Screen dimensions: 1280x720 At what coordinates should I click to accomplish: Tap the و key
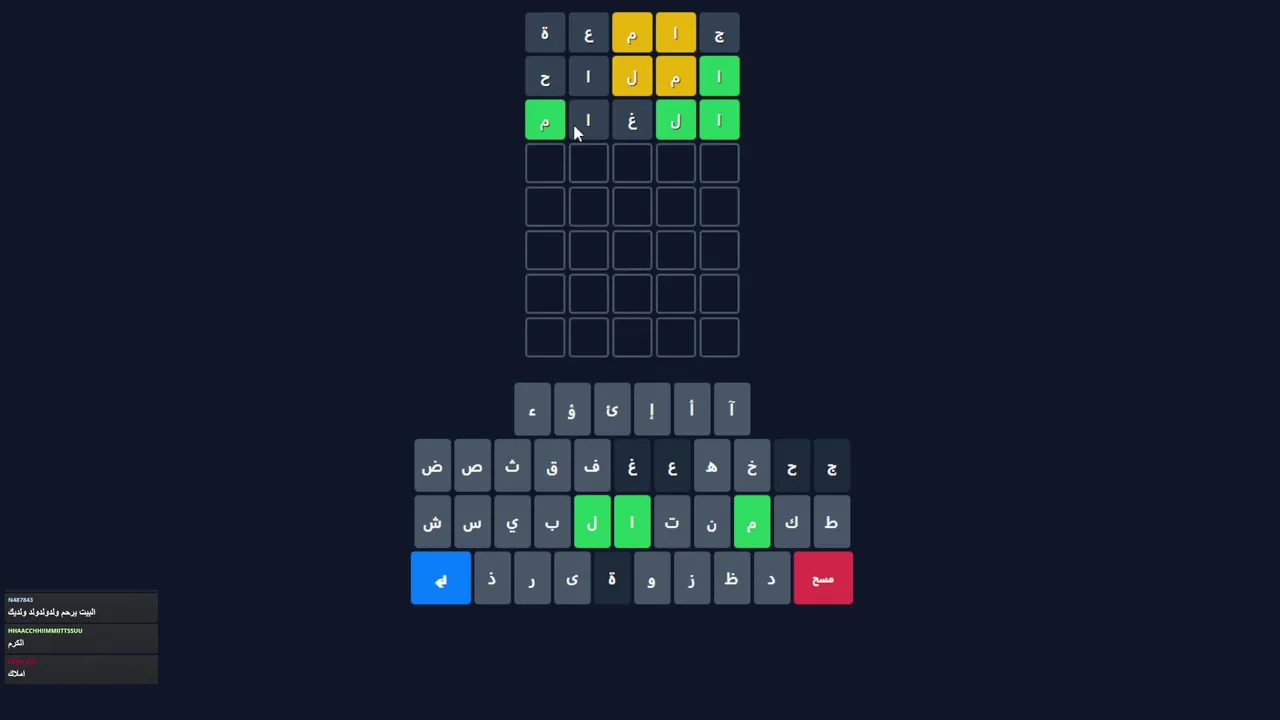(652, 579)
